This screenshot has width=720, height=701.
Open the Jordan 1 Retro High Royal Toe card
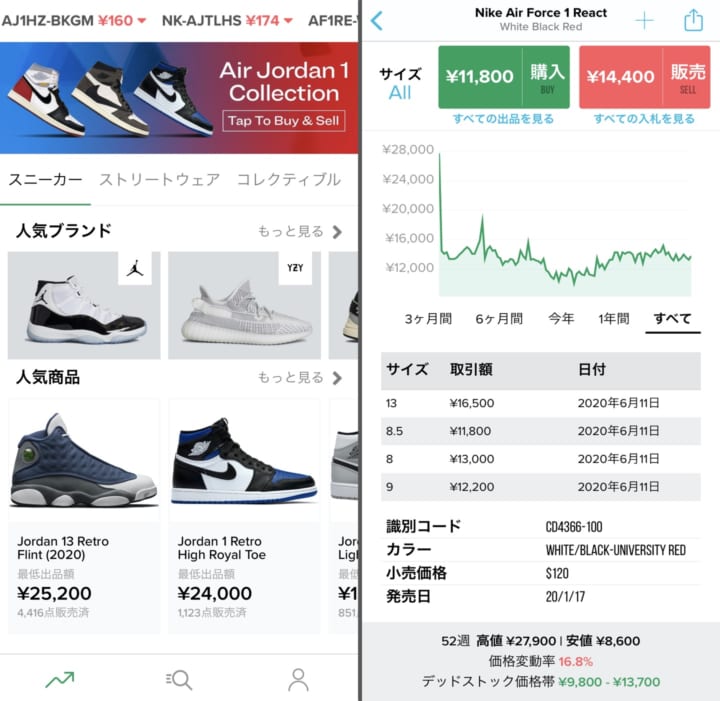[244, 515]
